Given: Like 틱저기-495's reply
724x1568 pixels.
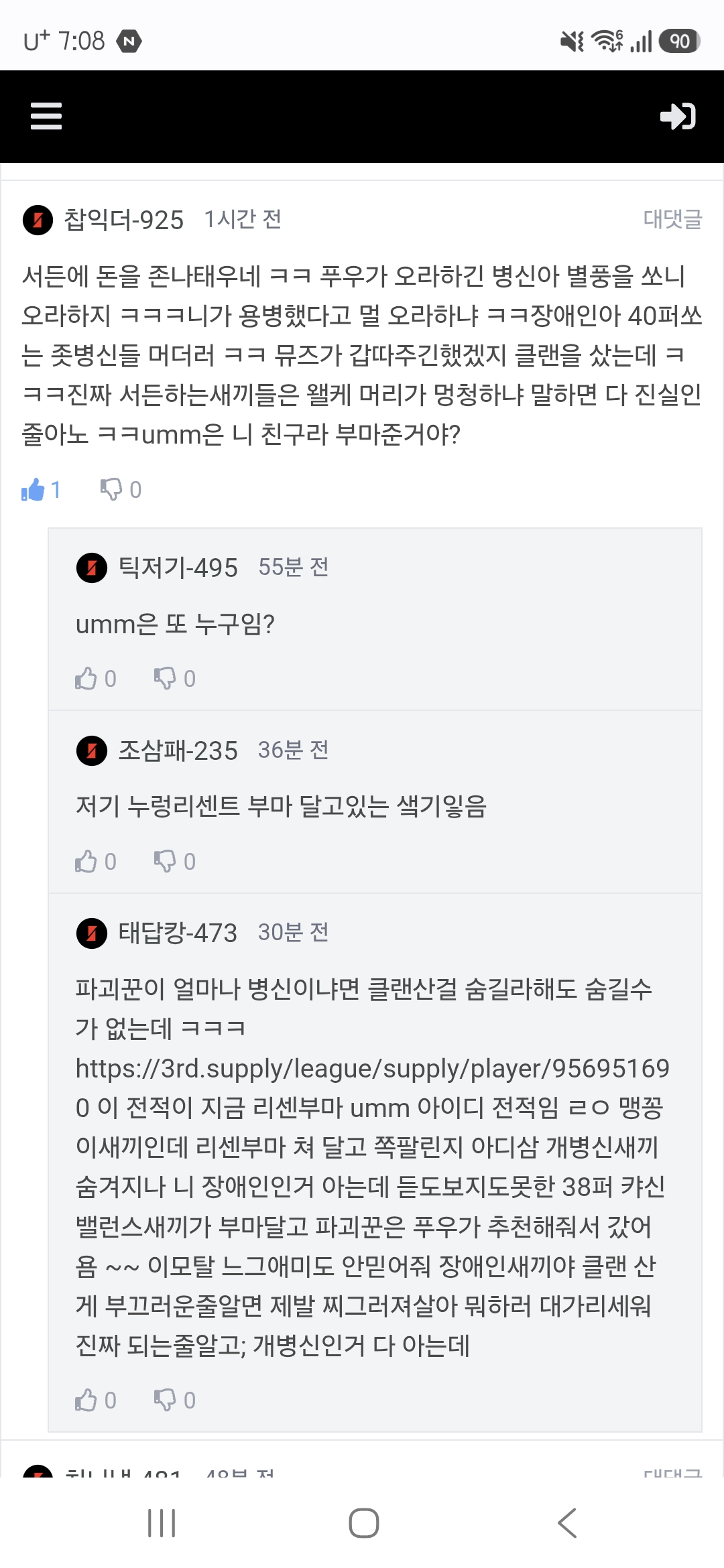Looking at the screenshot, I should click(86, 679).
